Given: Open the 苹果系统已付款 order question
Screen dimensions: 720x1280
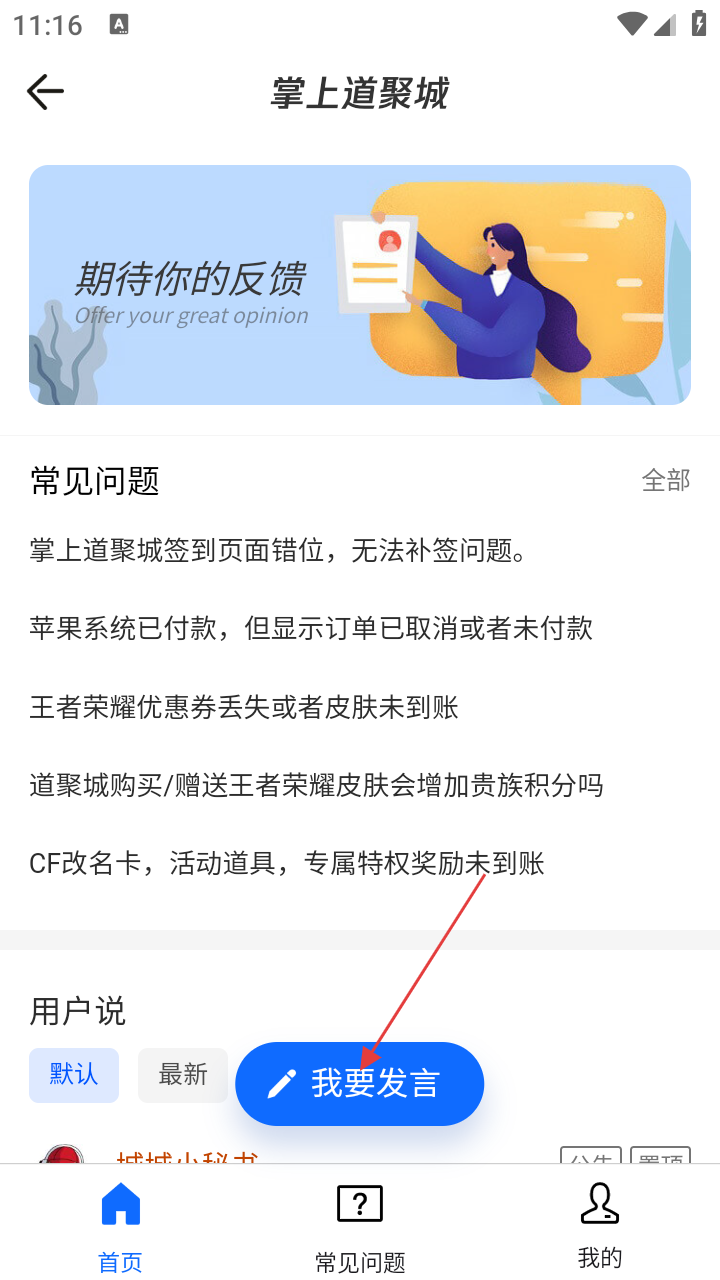Looking at the screenshot, I should (311, 628).
